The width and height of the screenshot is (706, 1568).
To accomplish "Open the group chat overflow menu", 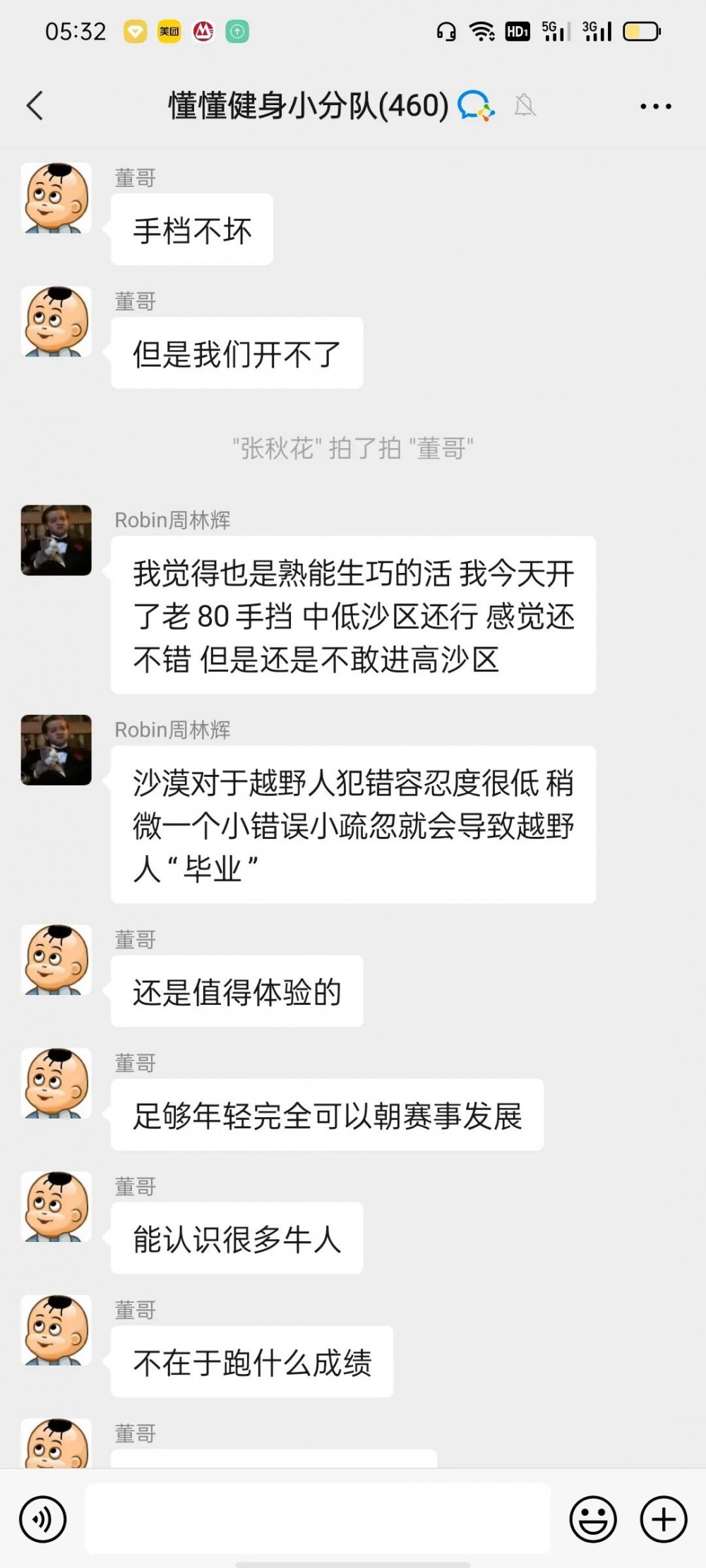I will tap(655, 107).
